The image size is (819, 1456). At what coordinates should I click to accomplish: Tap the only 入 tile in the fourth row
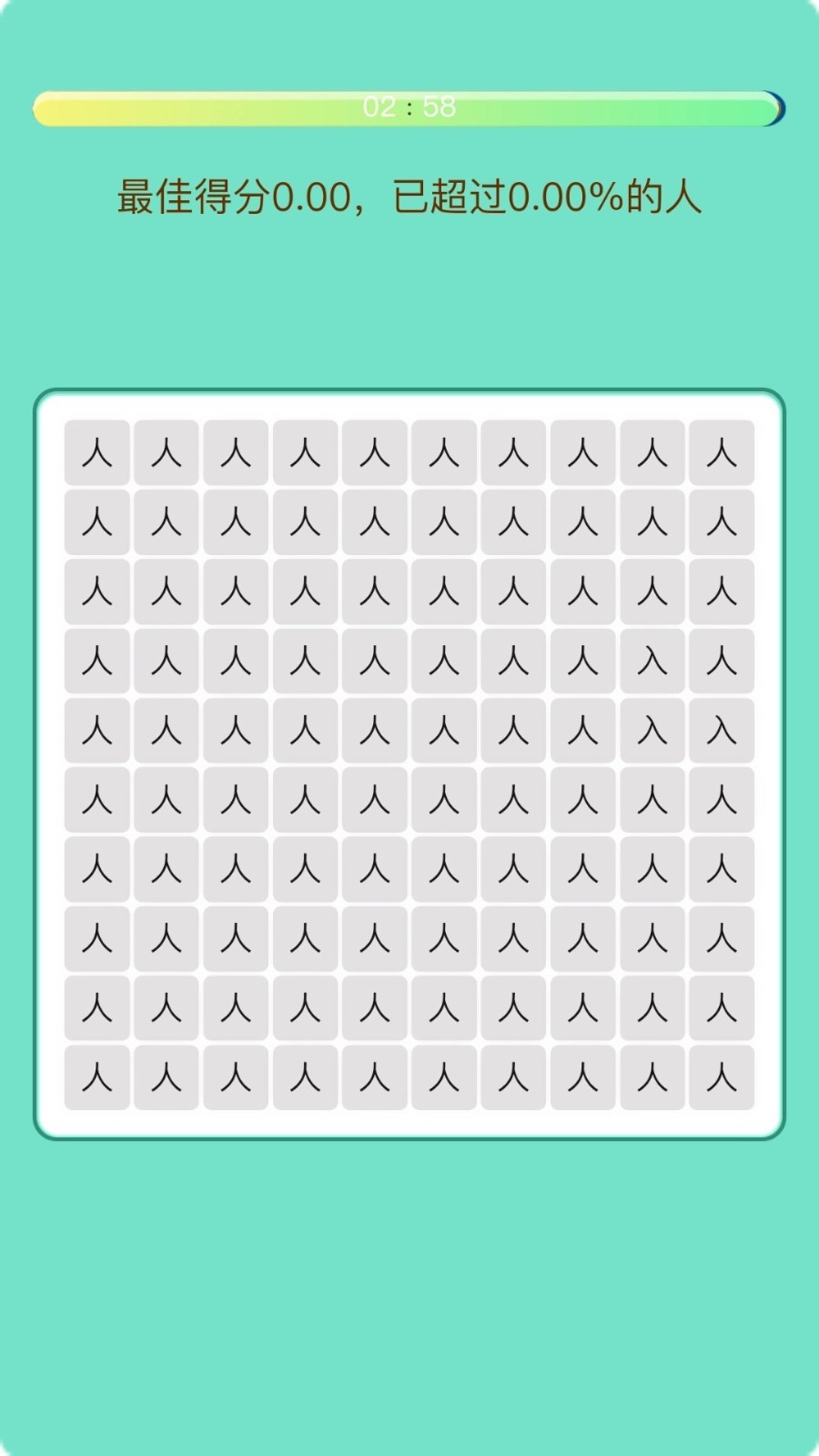652,661
